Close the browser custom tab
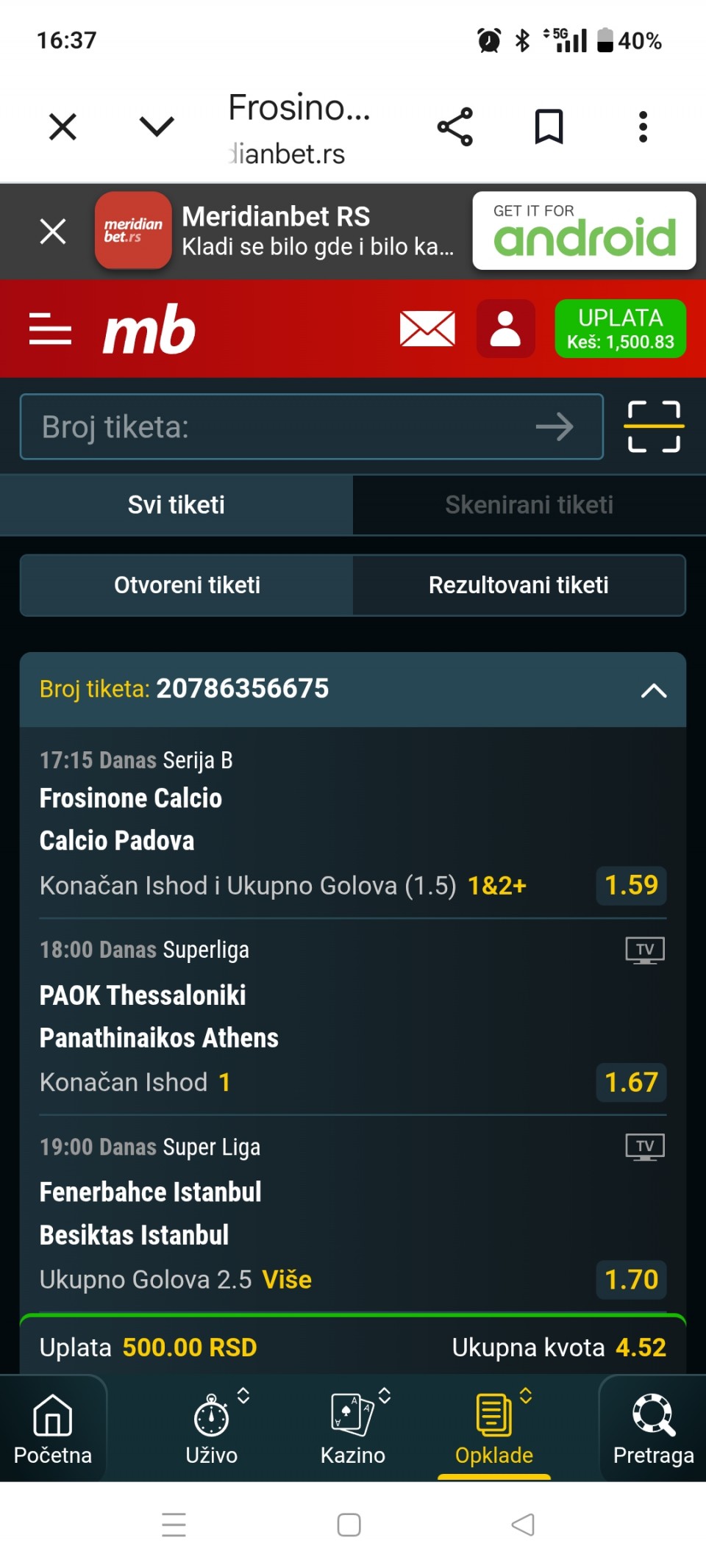The width and height of the screenshot is (706, 1568). pyautogui.click(x=63, y=126)
